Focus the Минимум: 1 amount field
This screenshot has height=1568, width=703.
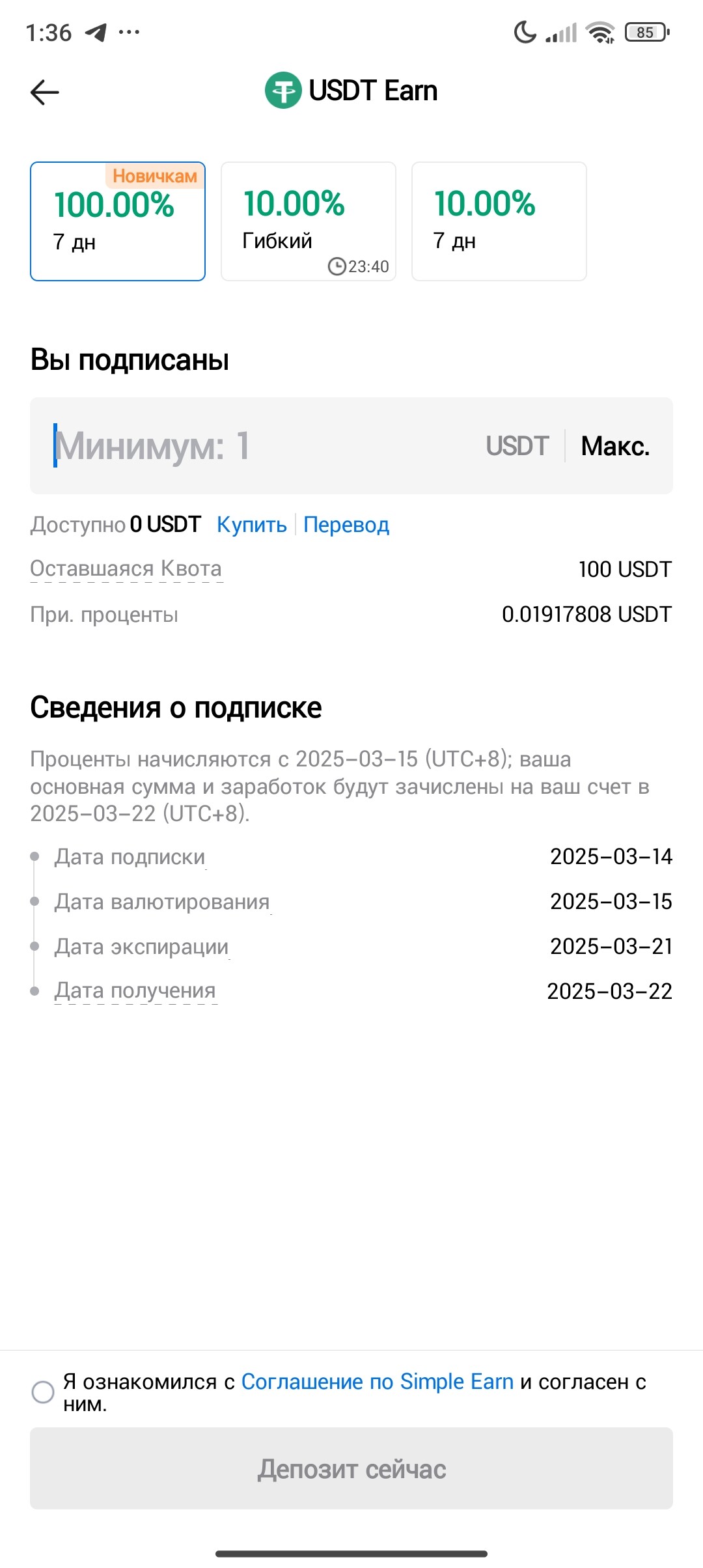(x=260, y=446)
